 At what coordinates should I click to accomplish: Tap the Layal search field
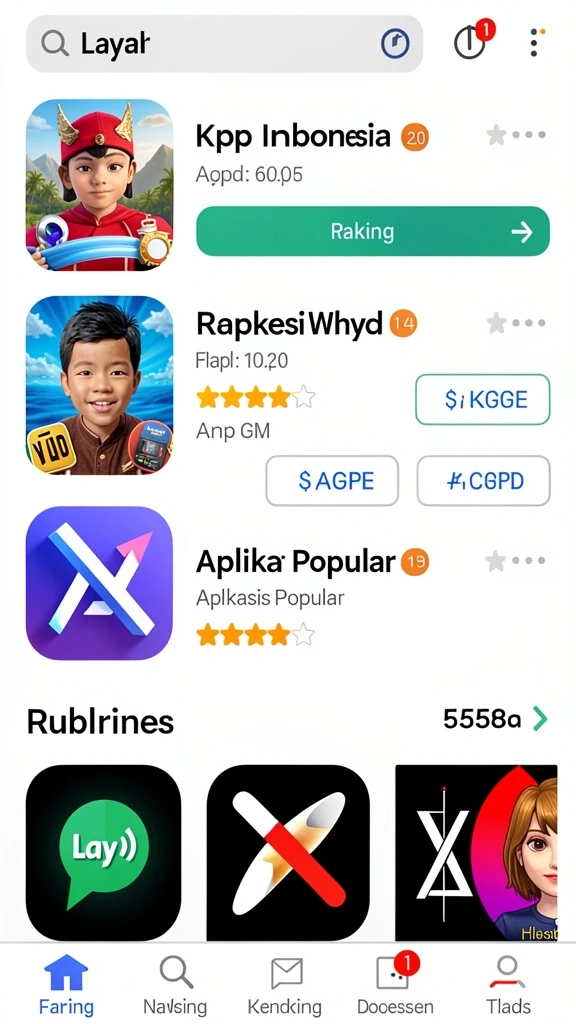[224, 44]
